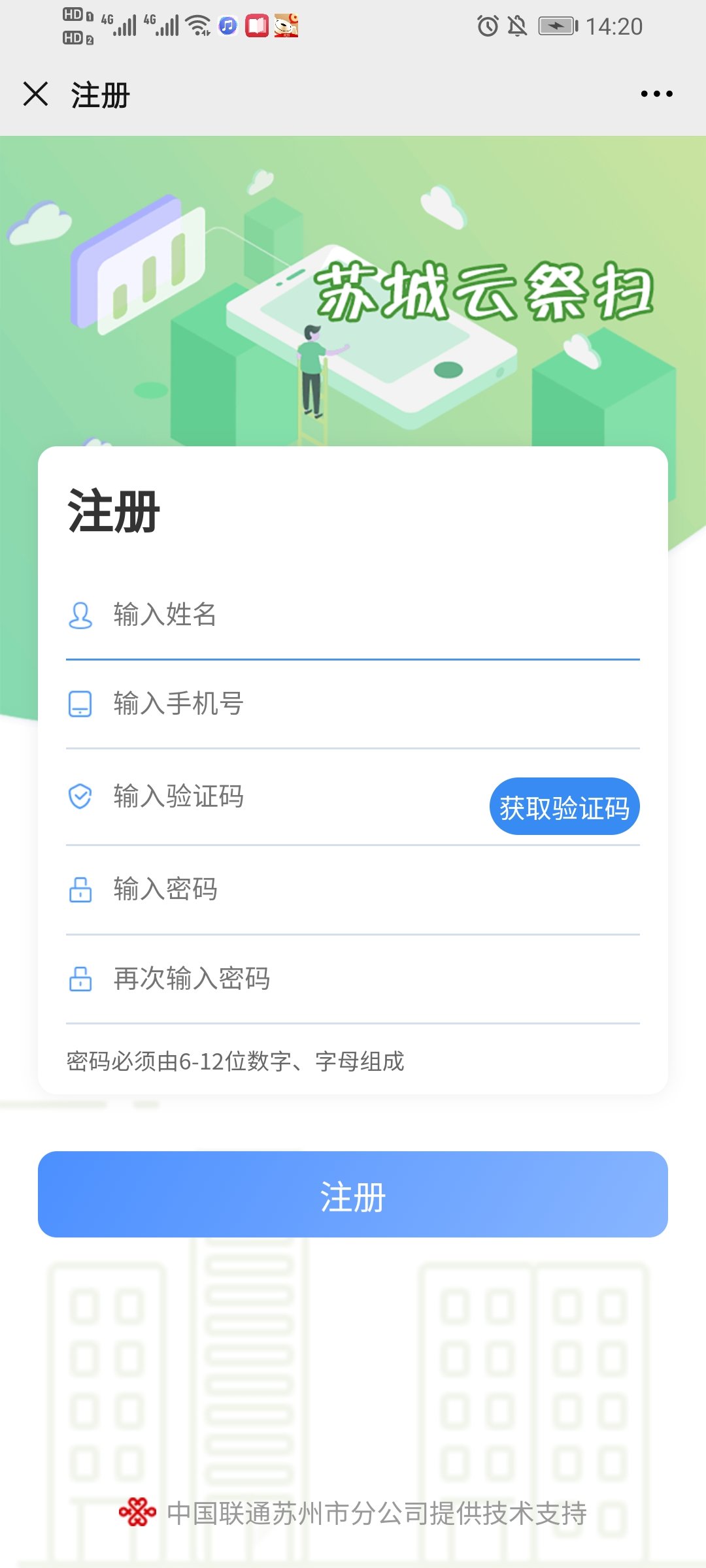Close the 注册 page

(36, 94)
